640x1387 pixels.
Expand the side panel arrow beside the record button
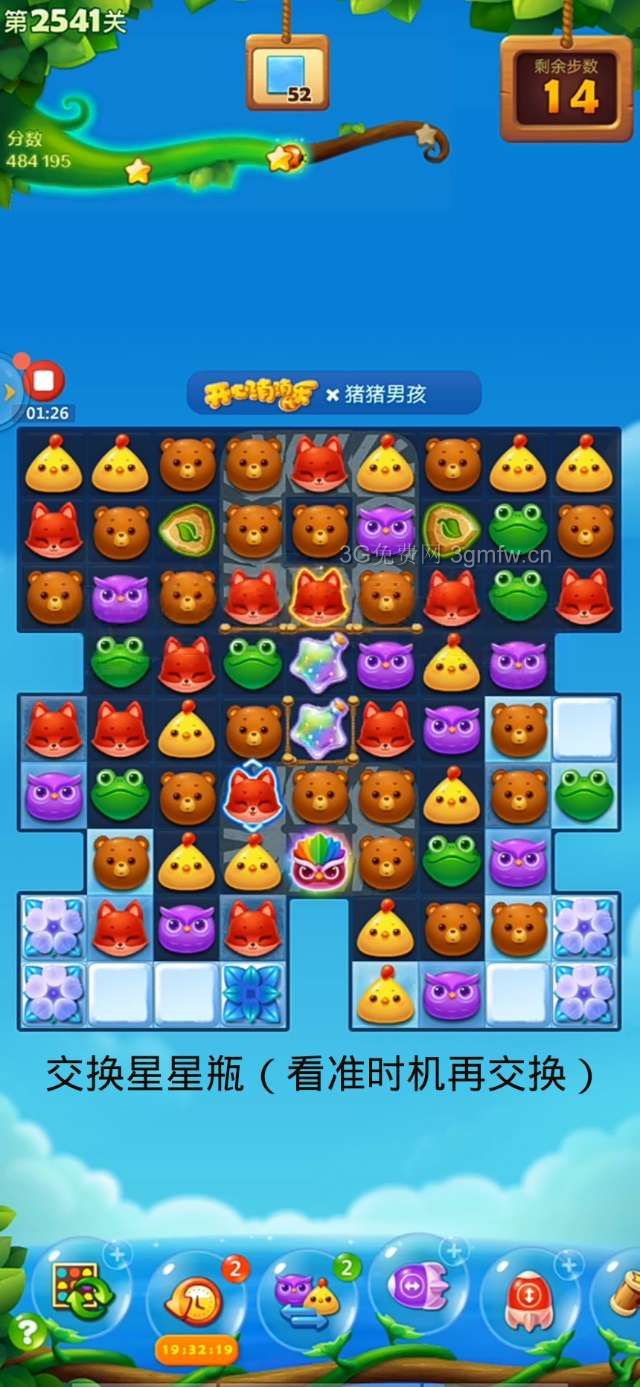coord(9,391)
